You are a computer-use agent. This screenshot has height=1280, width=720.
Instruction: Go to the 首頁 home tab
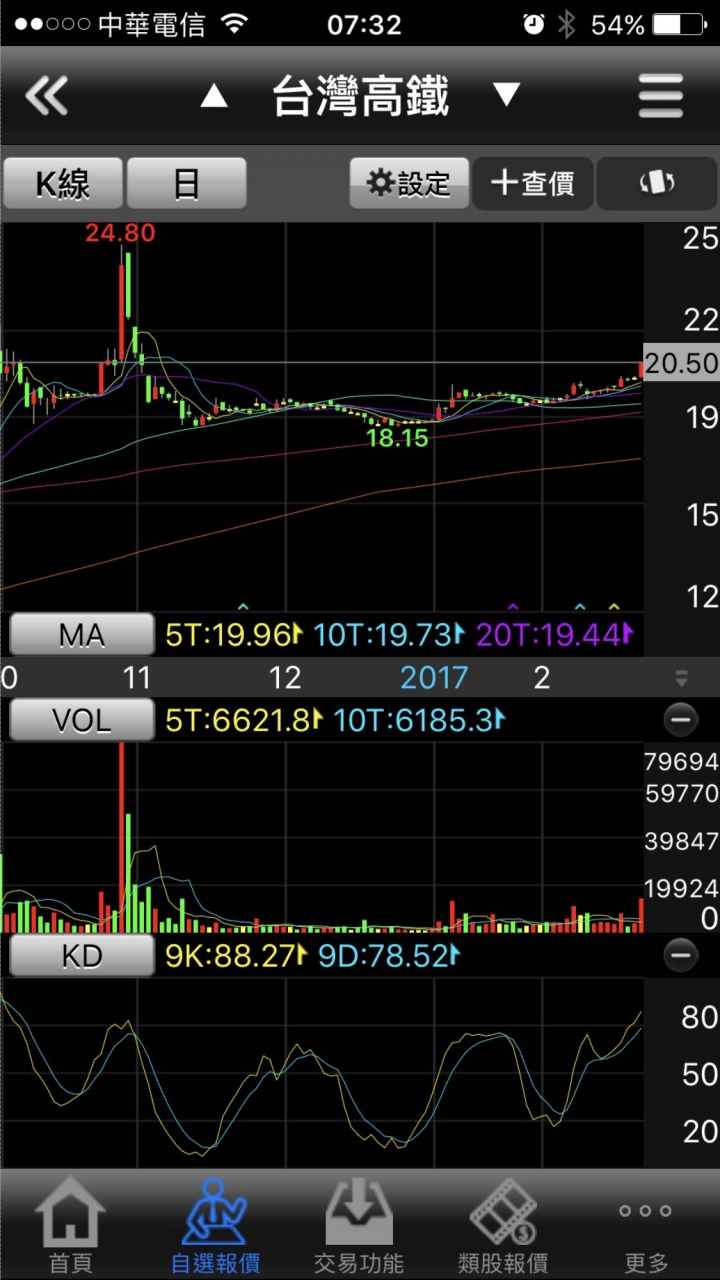[71, 1225]
